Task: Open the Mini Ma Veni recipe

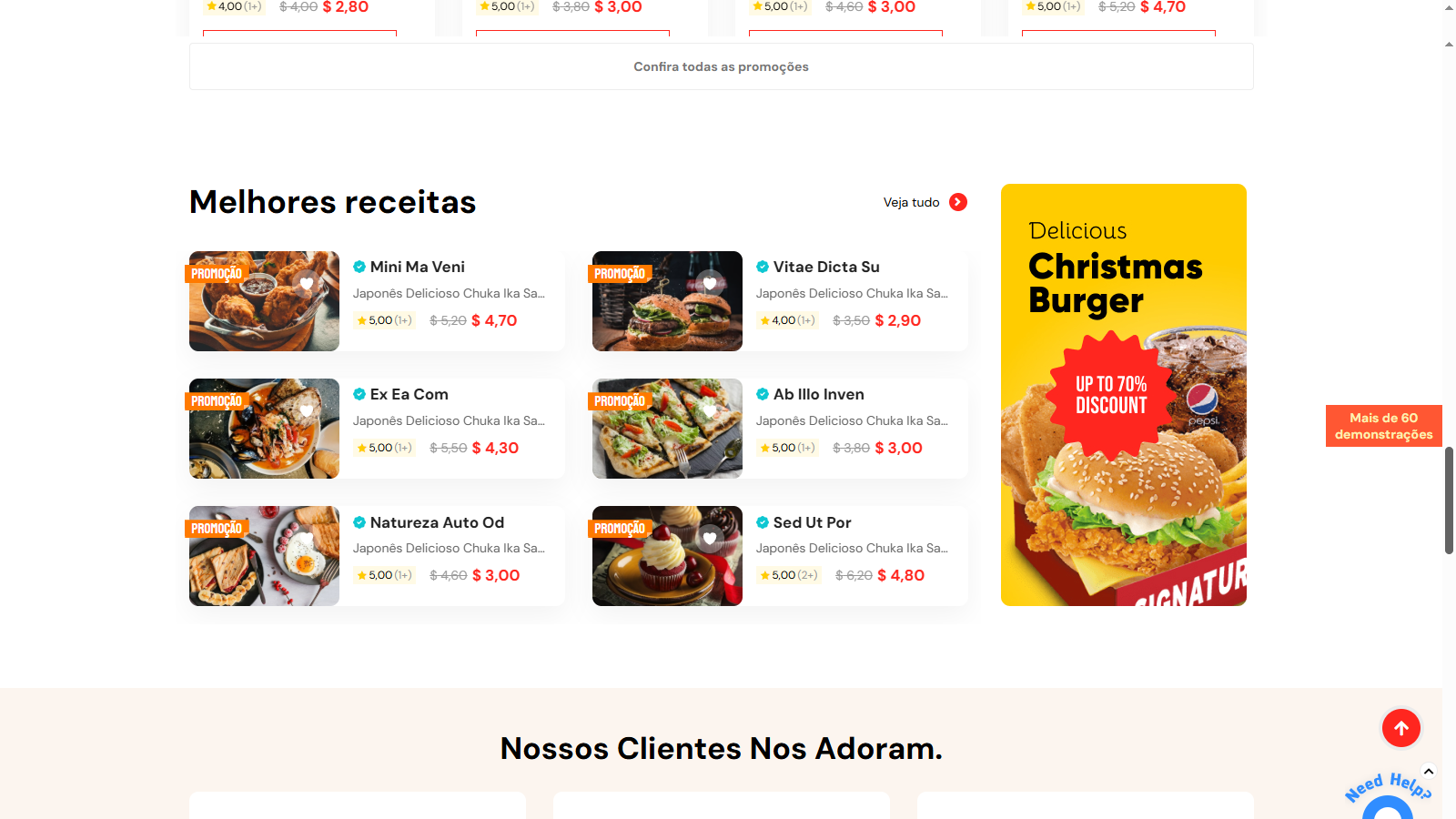Action: tap(417, 267)
